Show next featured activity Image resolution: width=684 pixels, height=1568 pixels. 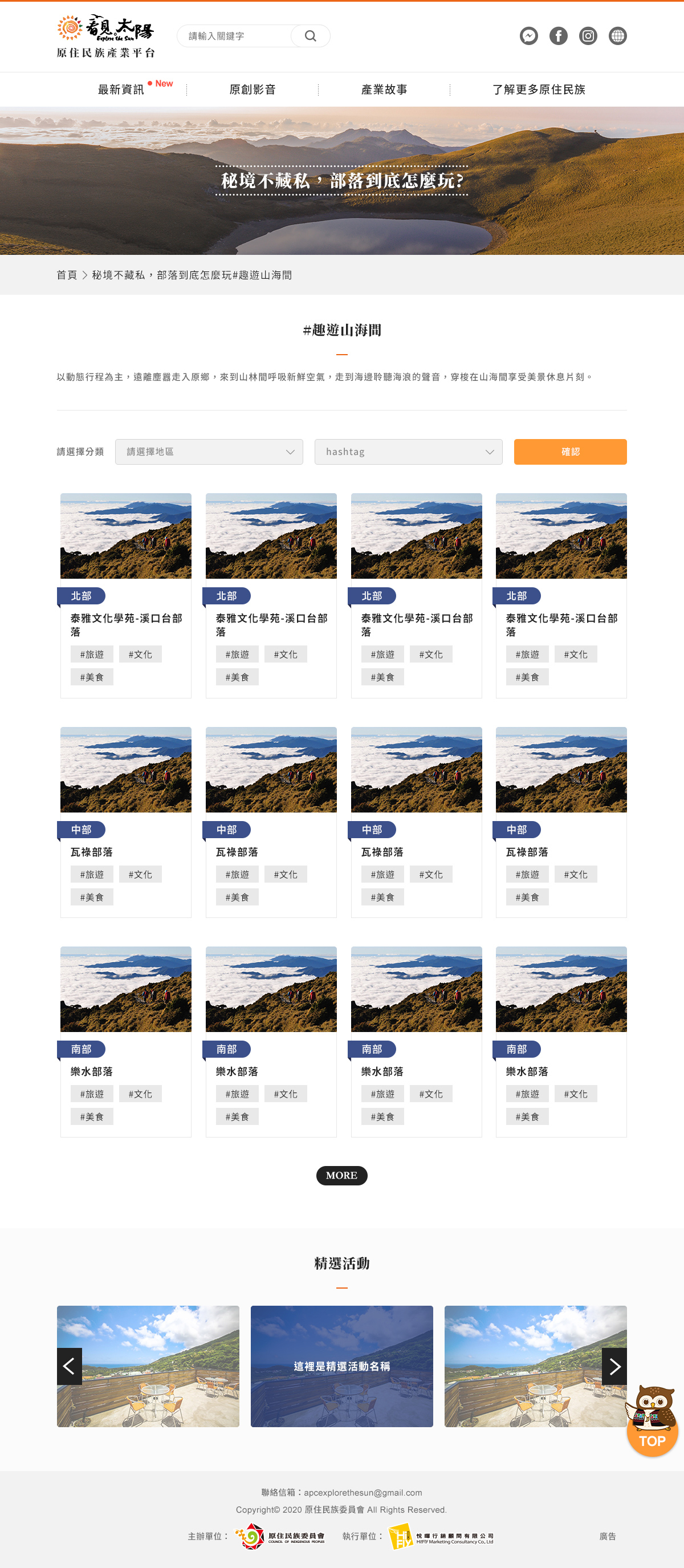(x=614, y=1367)
